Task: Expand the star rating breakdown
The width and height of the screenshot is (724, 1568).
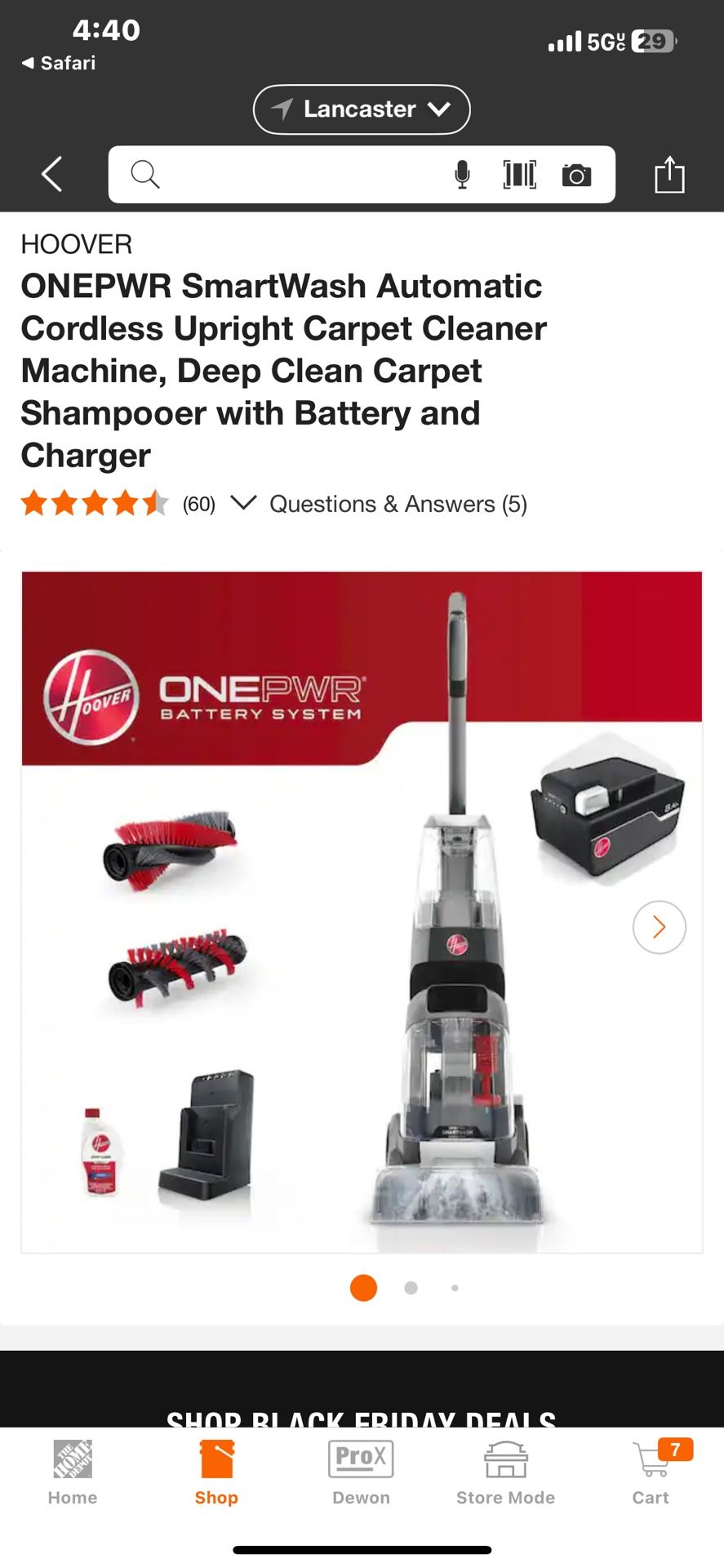Action: 243,502
